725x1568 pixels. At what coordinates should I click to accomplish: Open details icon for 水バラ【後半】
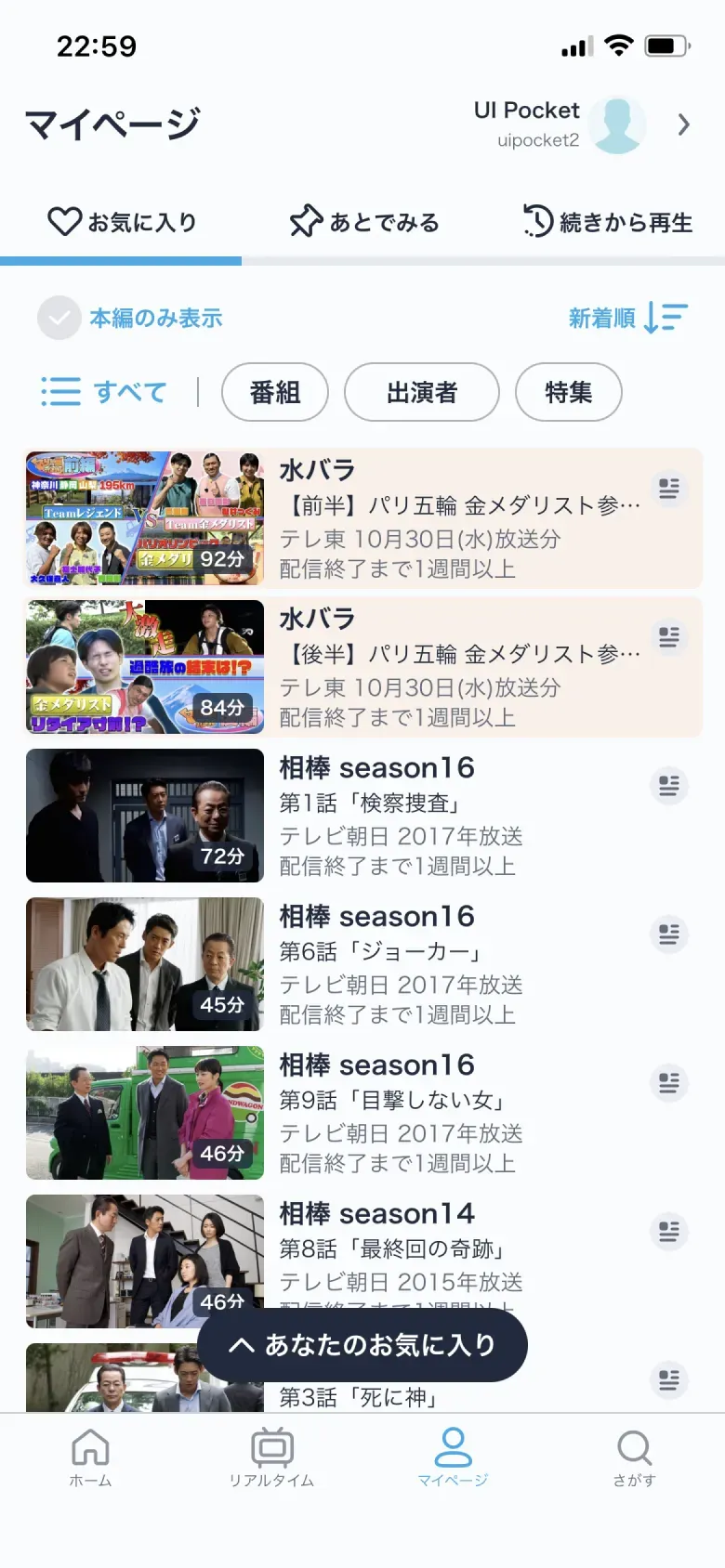[669, 637]
